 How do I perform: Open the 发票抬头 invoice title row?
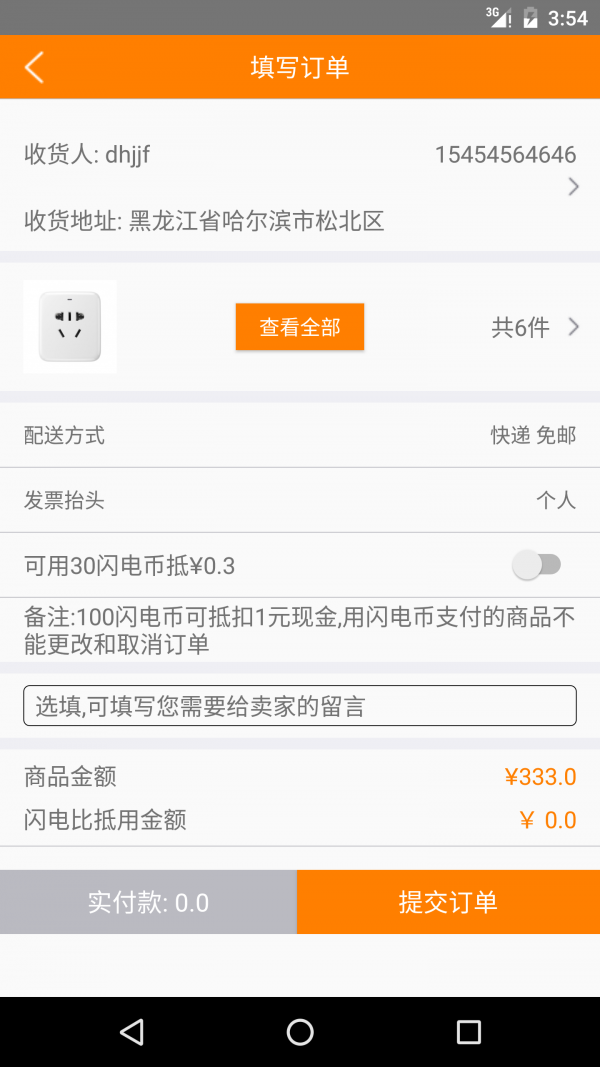point(300,500)
